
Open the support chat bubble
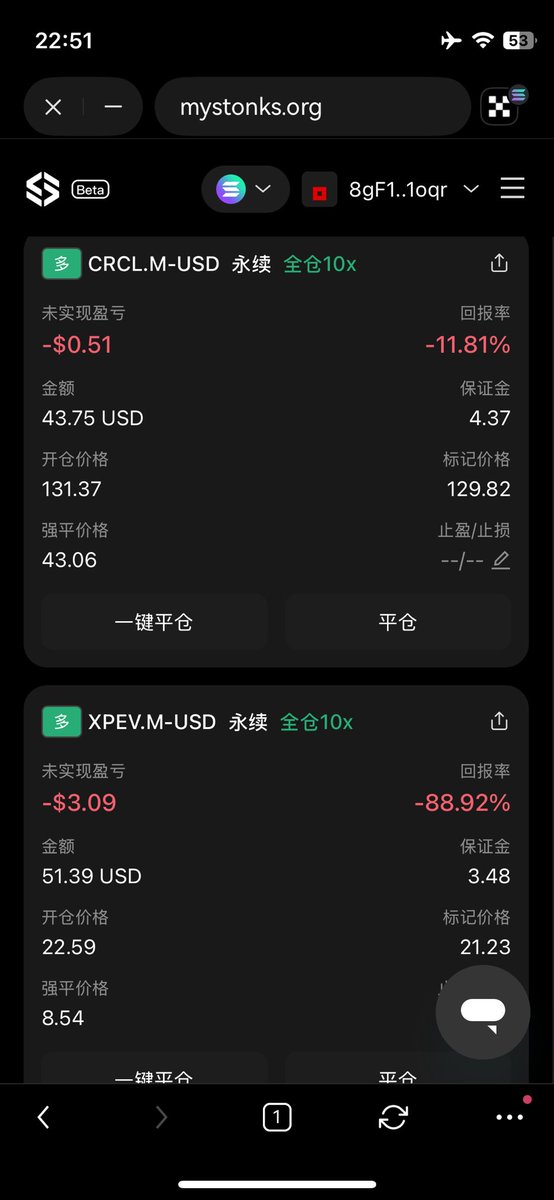pos(483,1012)
